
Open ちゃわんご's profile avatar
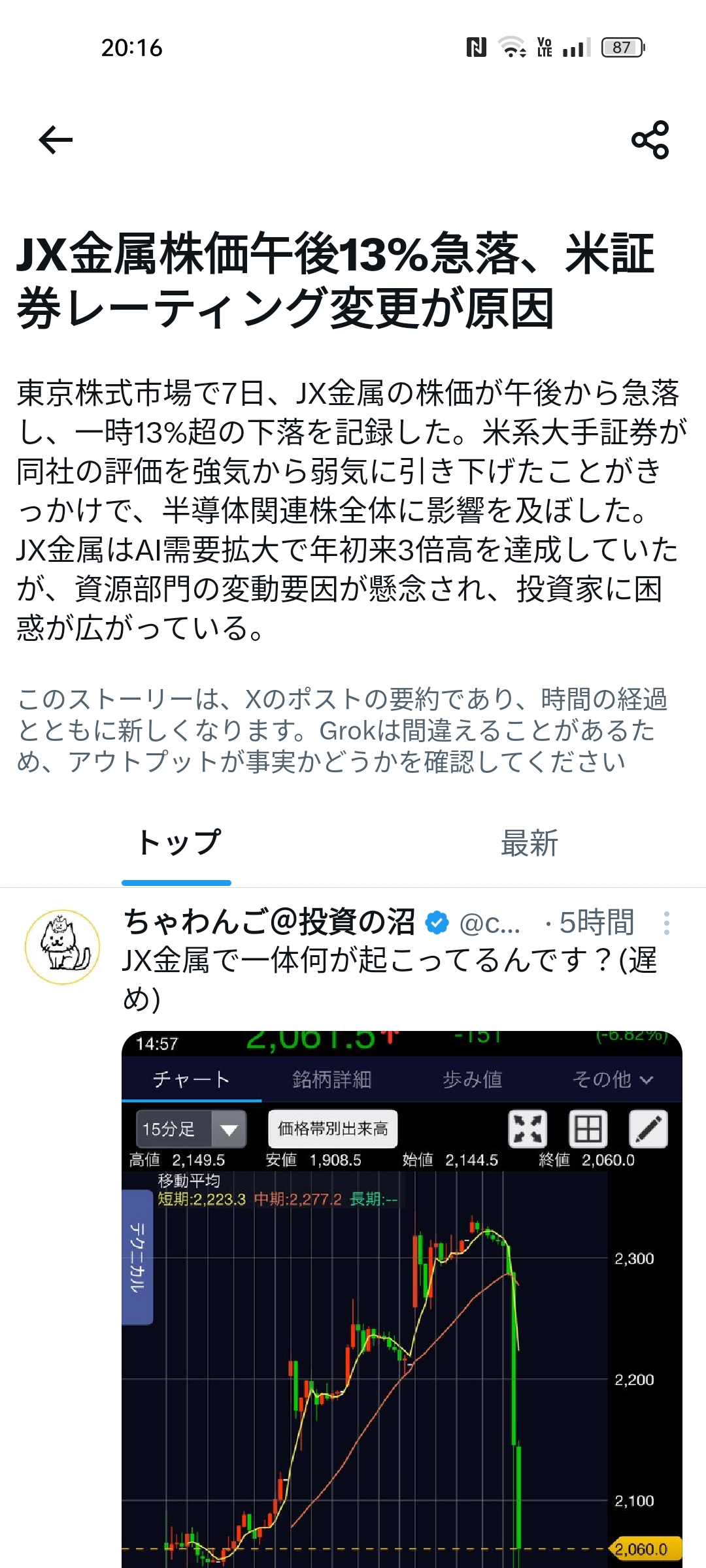click(x=62, y=947)
